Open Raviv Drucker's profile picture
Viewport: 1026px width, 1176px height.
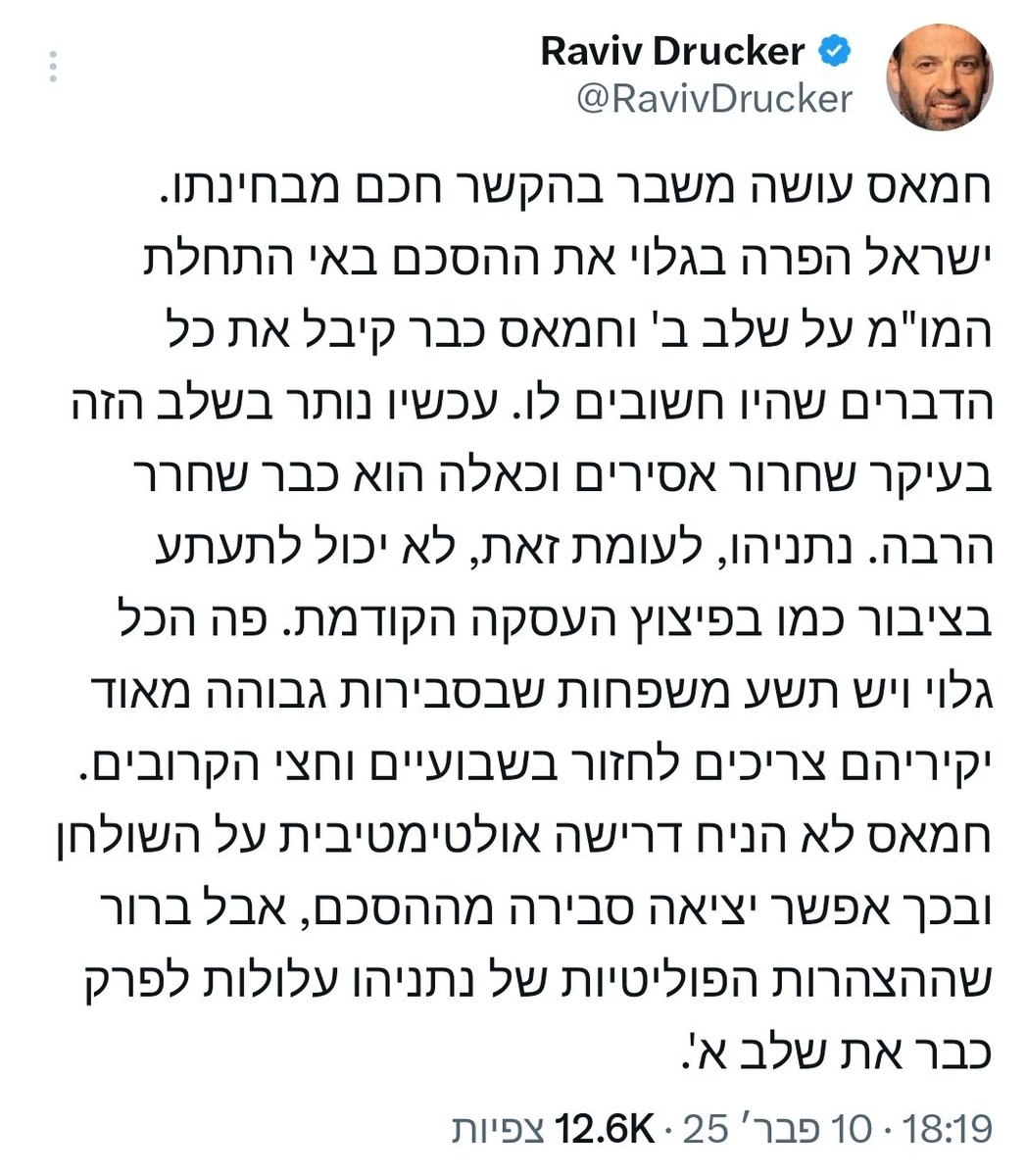(940, 77)
